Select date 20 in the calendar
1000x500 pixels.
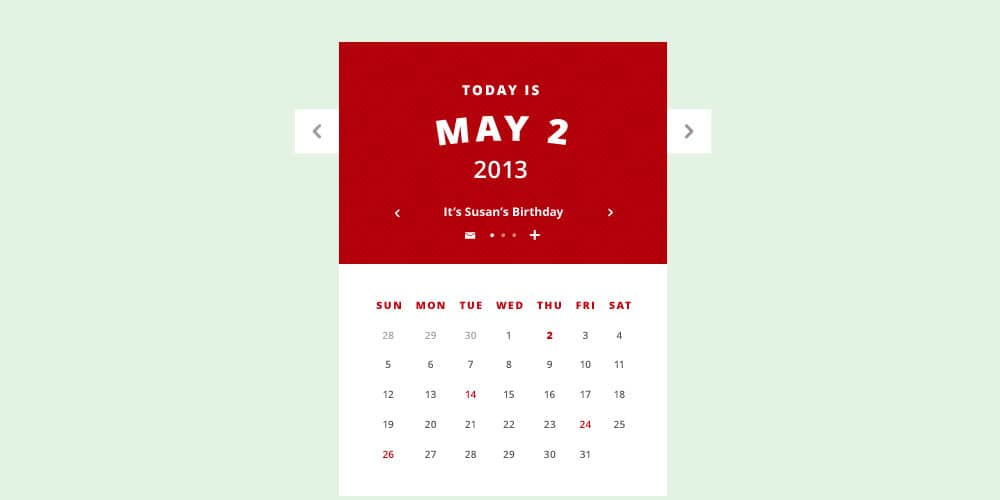430,425
